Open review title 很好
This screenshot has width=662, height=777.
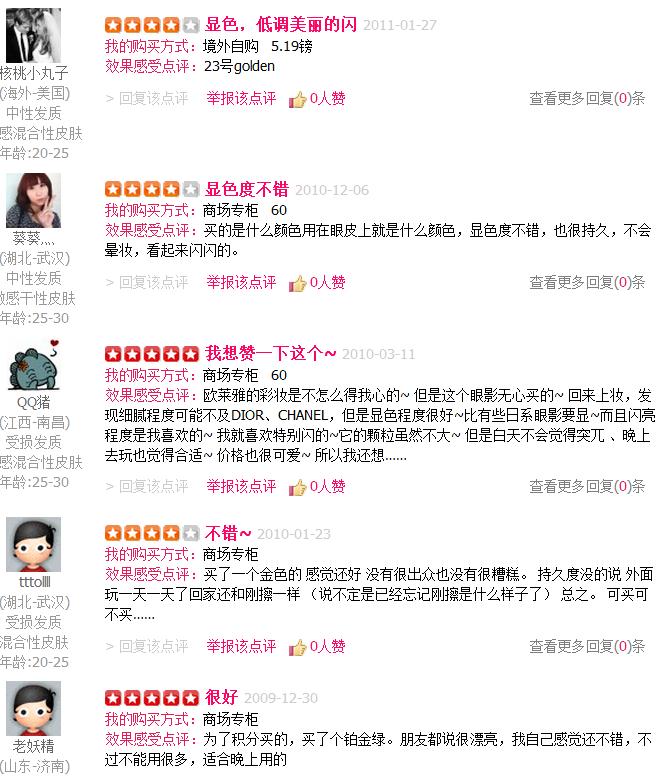(221, 698)
